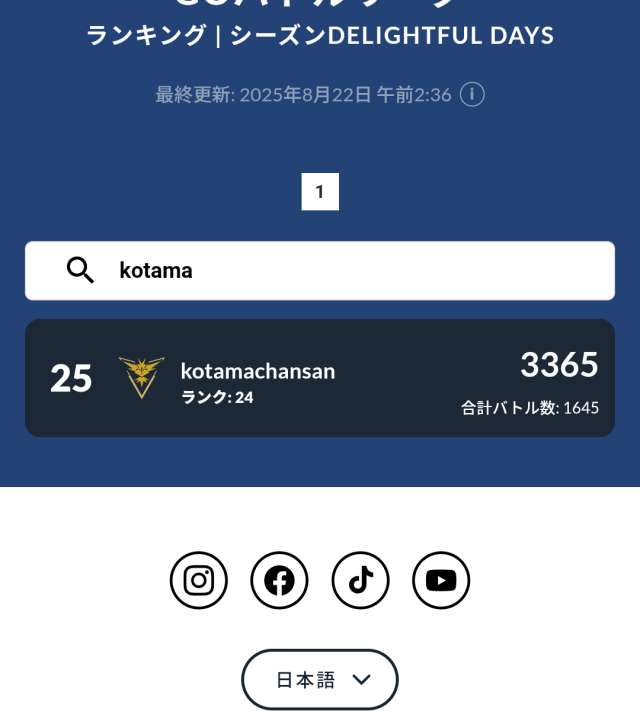Go to the YouTube channel
The height and width of the screenshot is (711, 640).
[441, 580]
